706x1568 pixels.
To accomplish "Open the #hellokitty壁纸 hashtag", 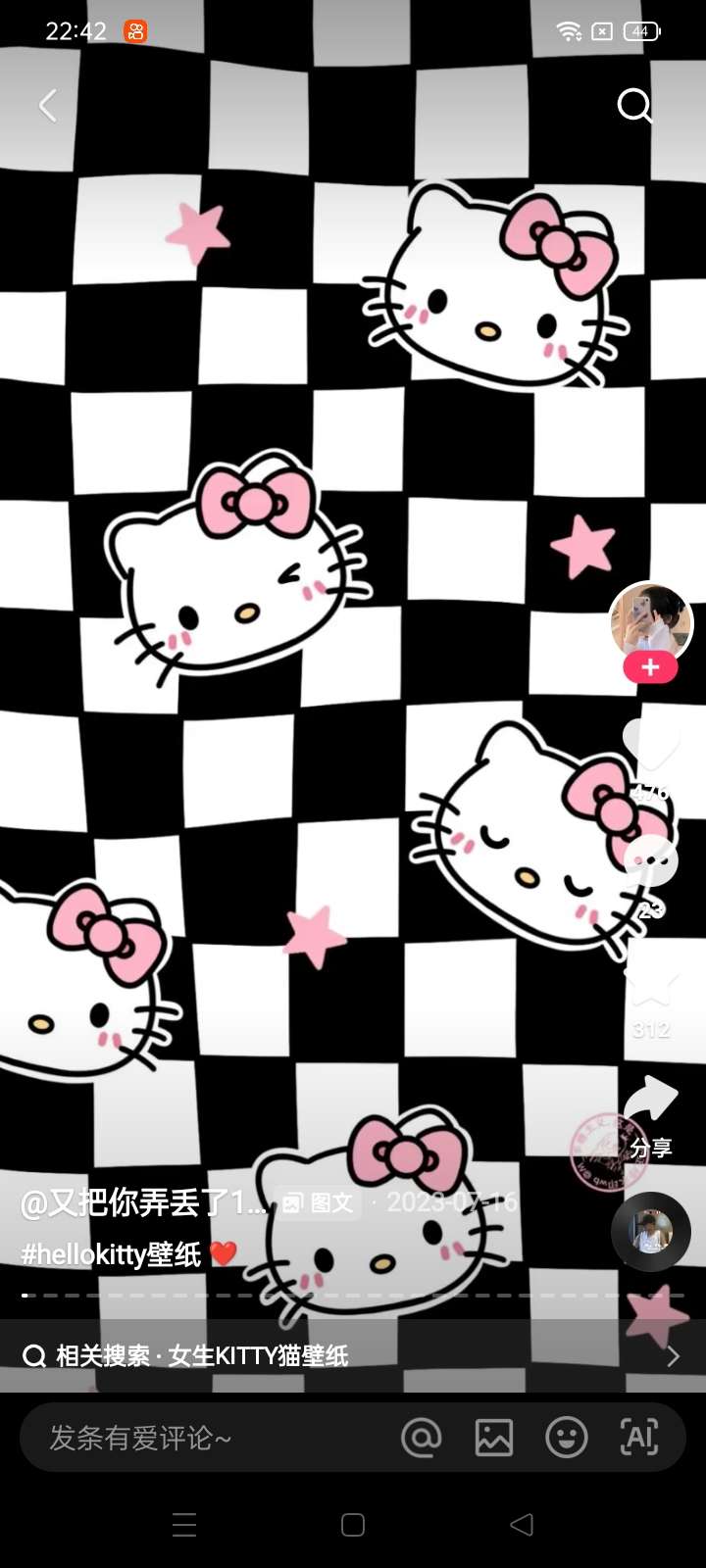I will [x=111, y=1254].
